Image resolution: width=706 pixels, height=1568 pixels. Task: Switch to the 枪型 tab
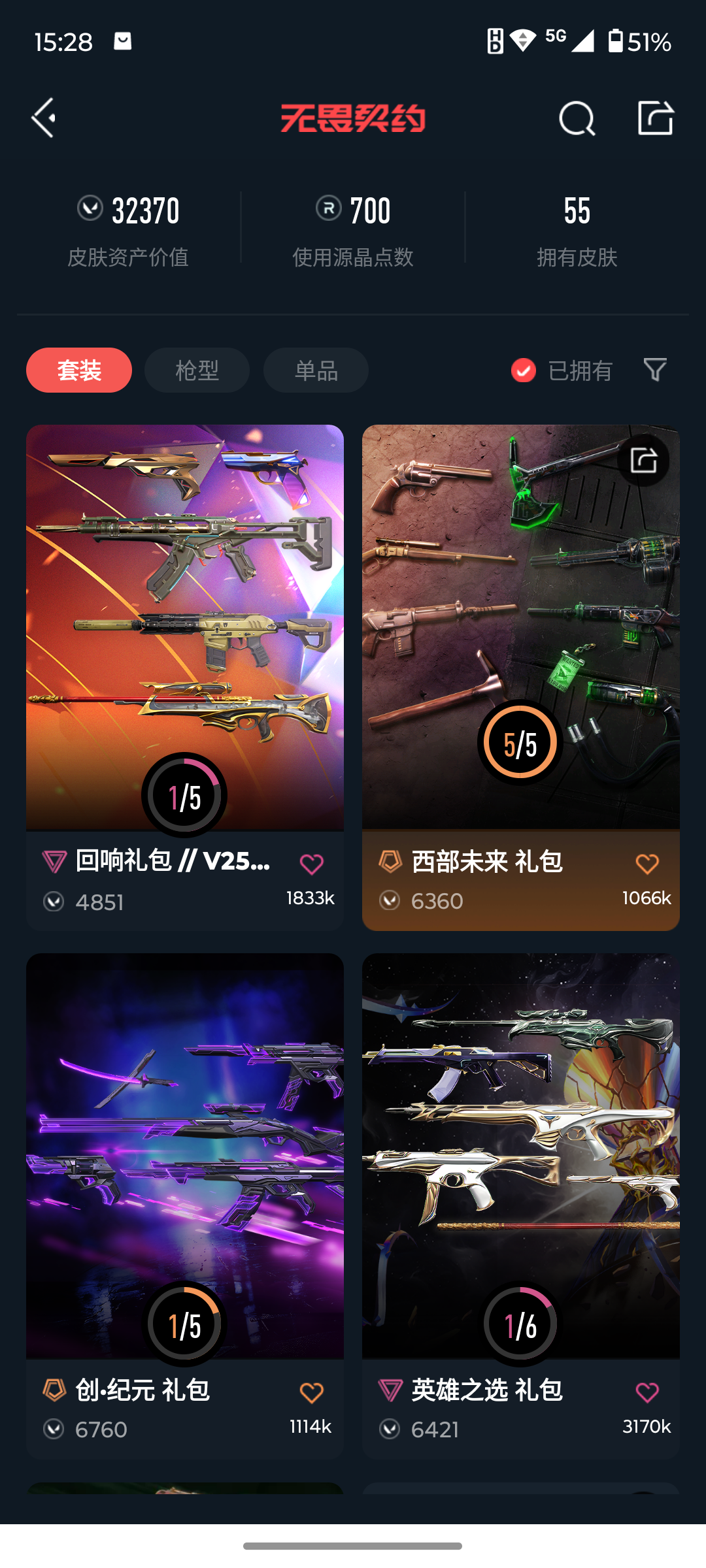tap(197, 370)
